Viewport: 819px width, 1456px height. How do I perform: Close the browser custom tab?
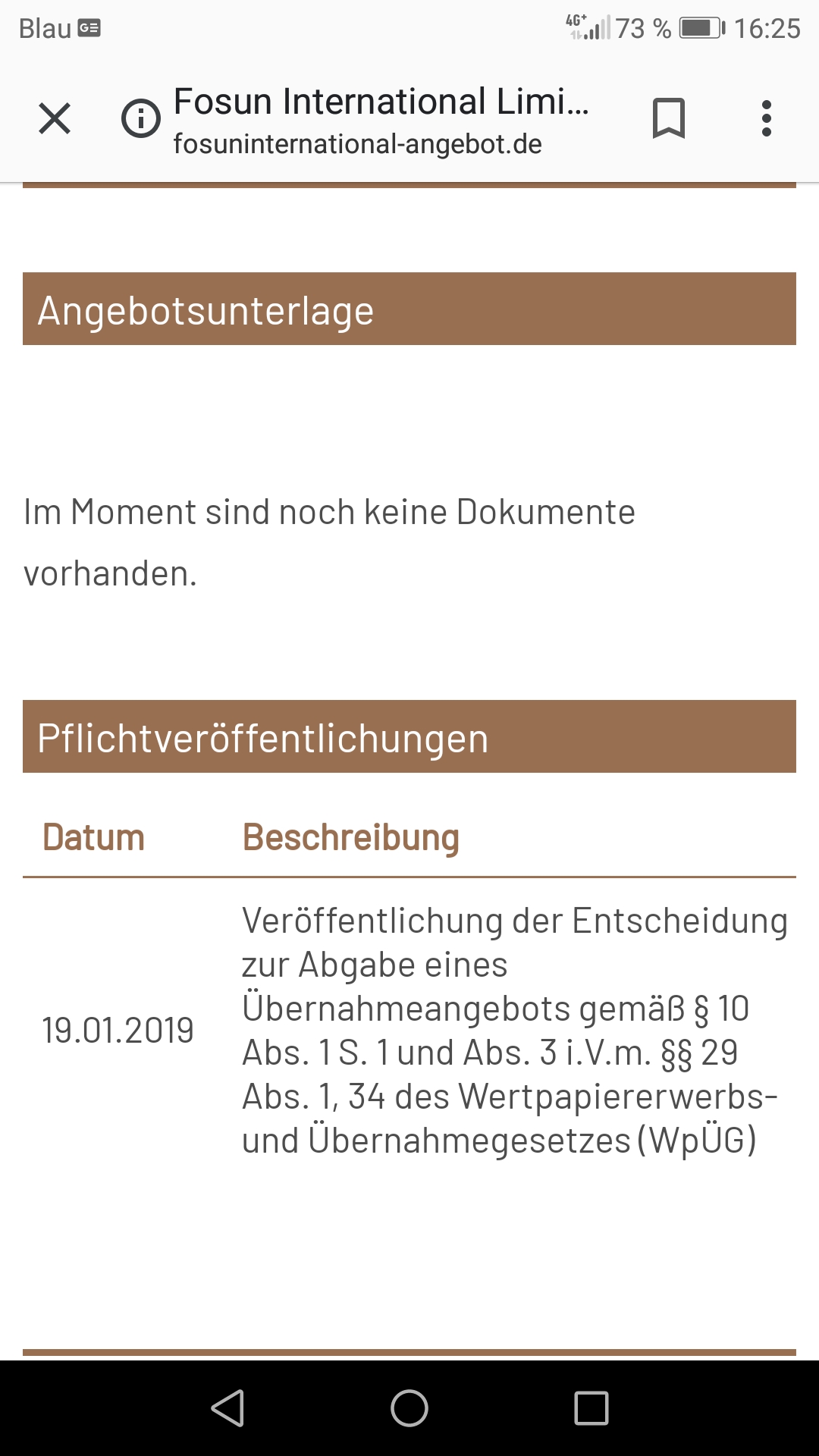tap(55, 119)
